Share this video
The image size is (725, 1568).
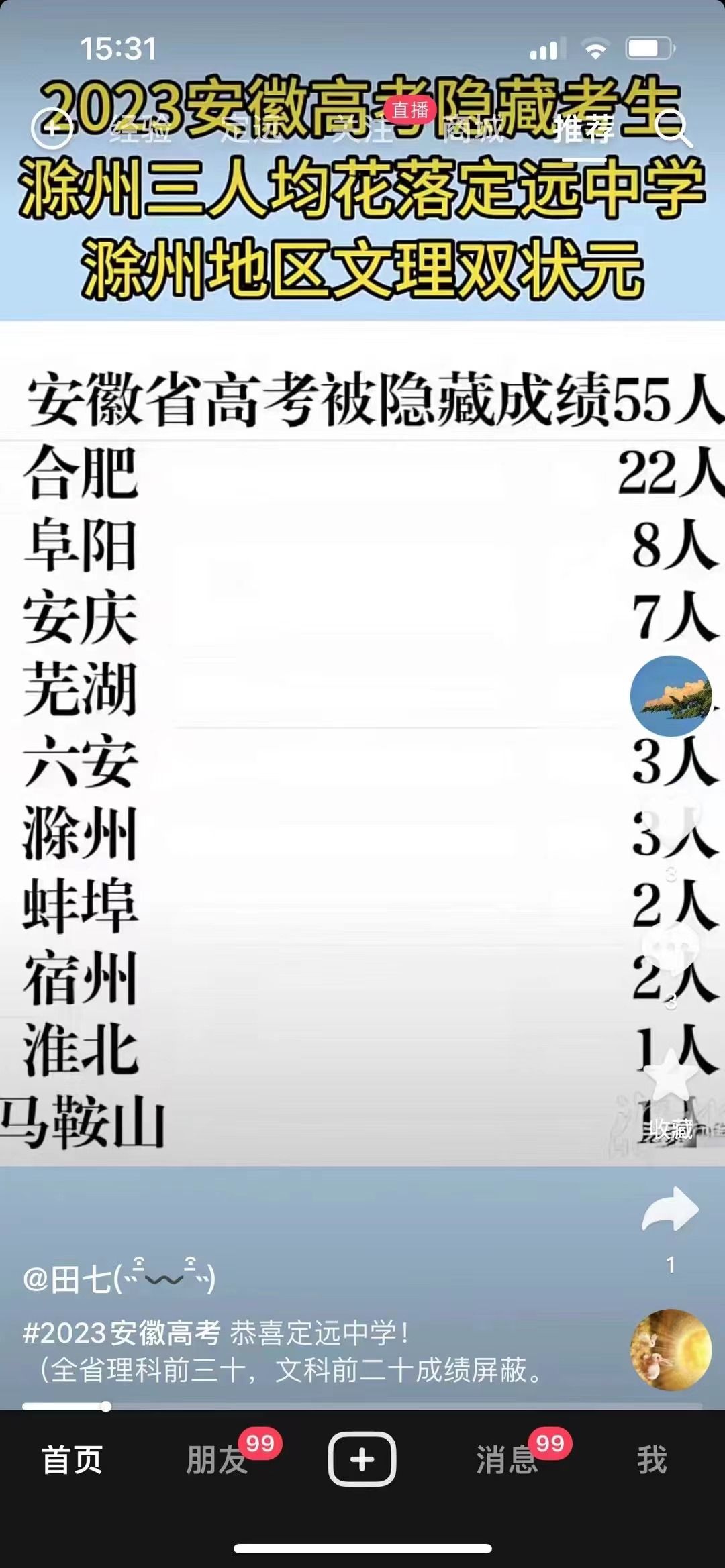(x=671, y=1209)
